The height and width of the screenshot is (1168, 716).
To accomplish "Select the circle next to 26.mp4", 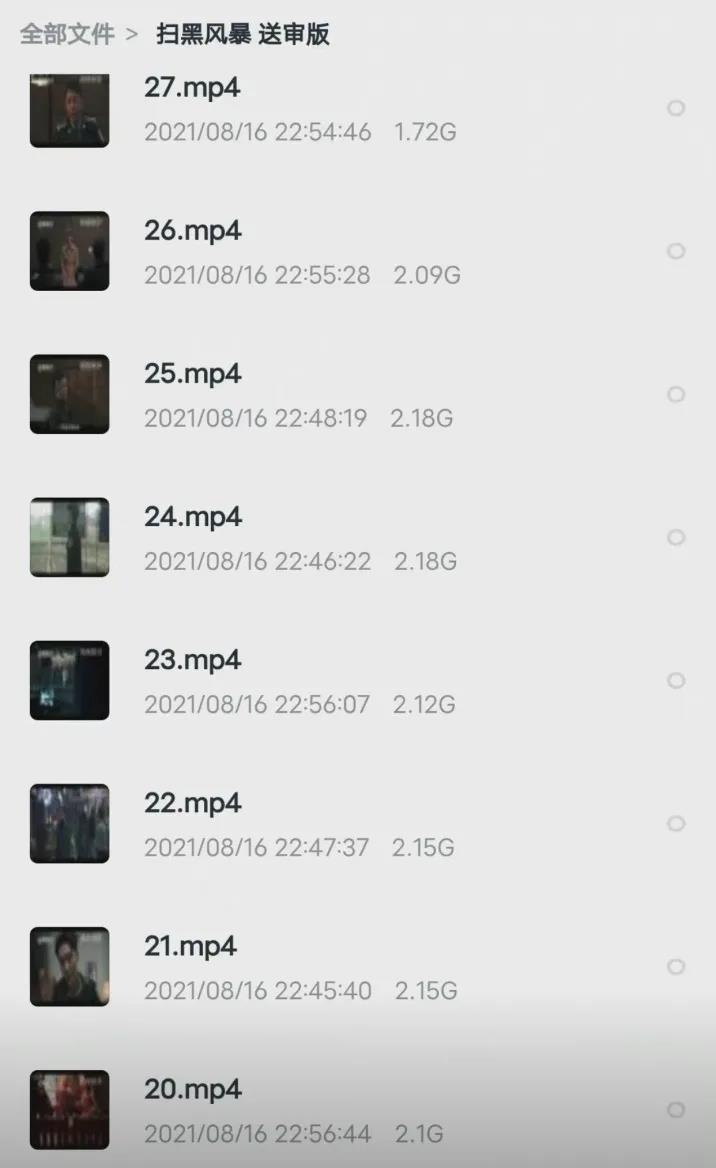I will click(676, 251).
